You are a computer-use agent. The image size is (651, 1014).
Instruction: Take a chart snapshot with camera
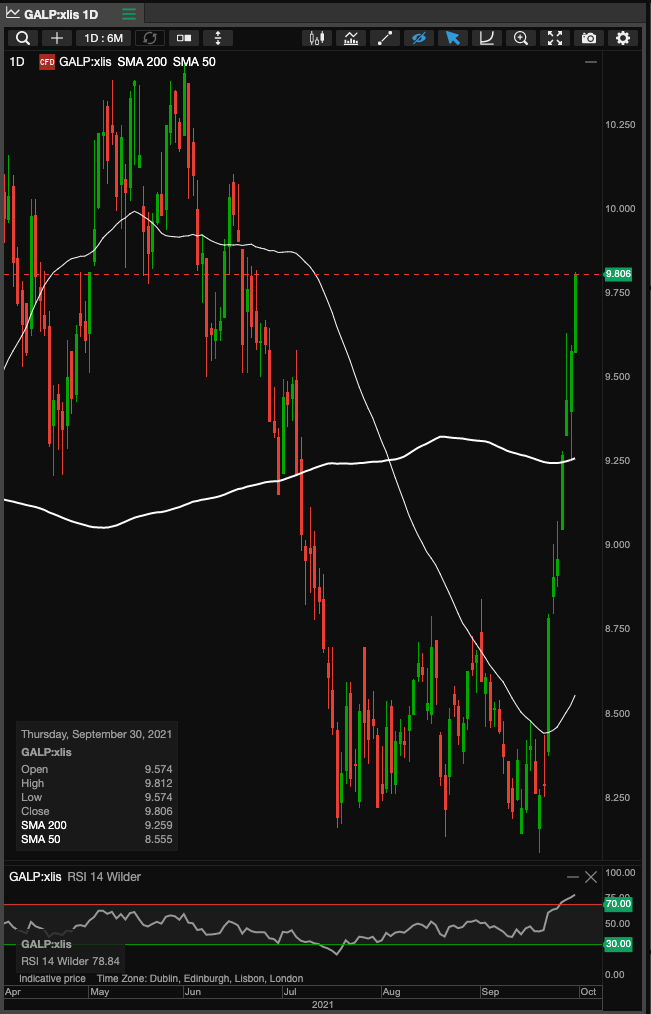click(x=589, y=38)
